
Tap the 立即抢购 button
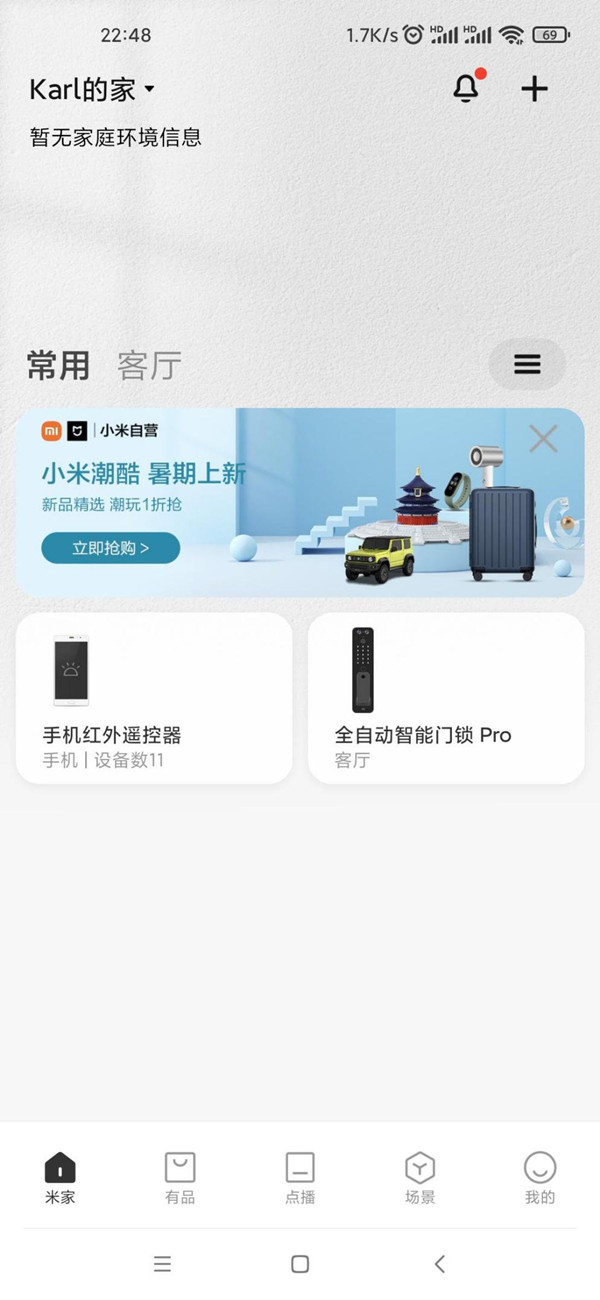(111, 548)
